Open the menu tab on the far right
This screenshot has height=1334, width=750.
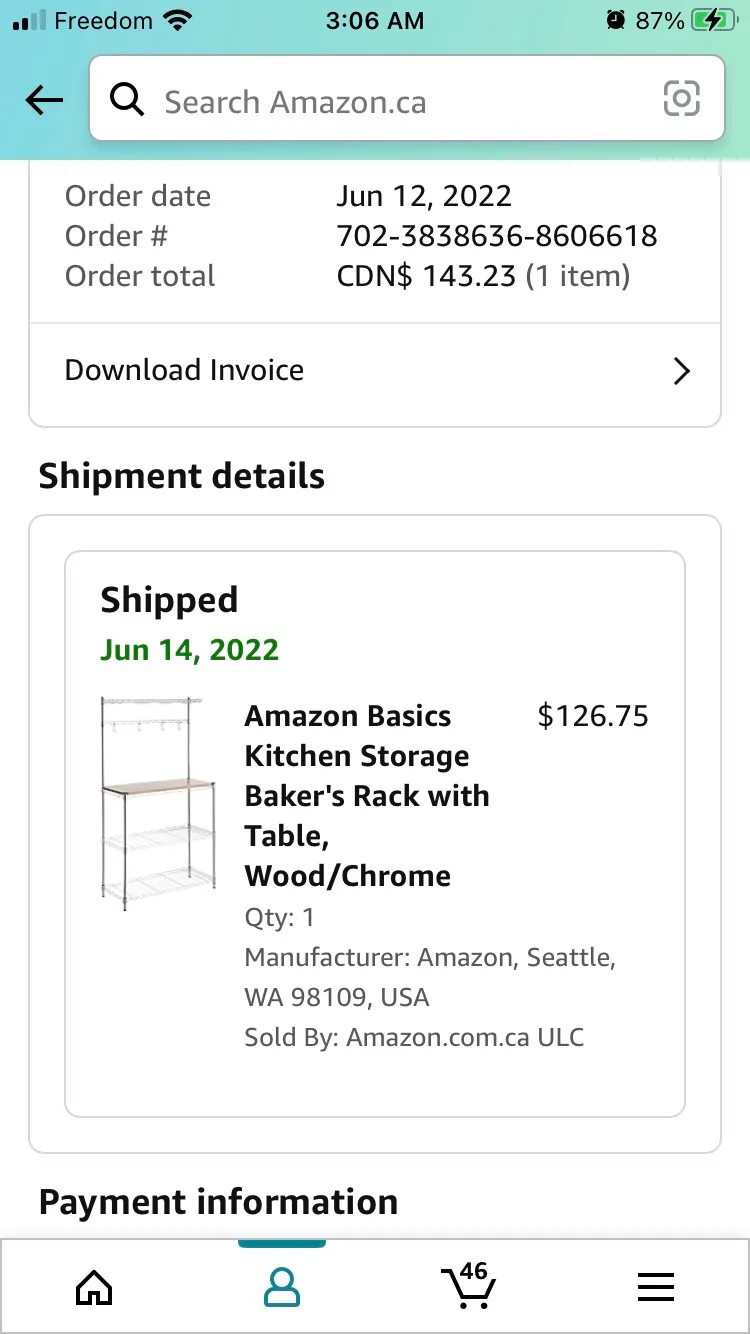click(x=656, y=1287)
